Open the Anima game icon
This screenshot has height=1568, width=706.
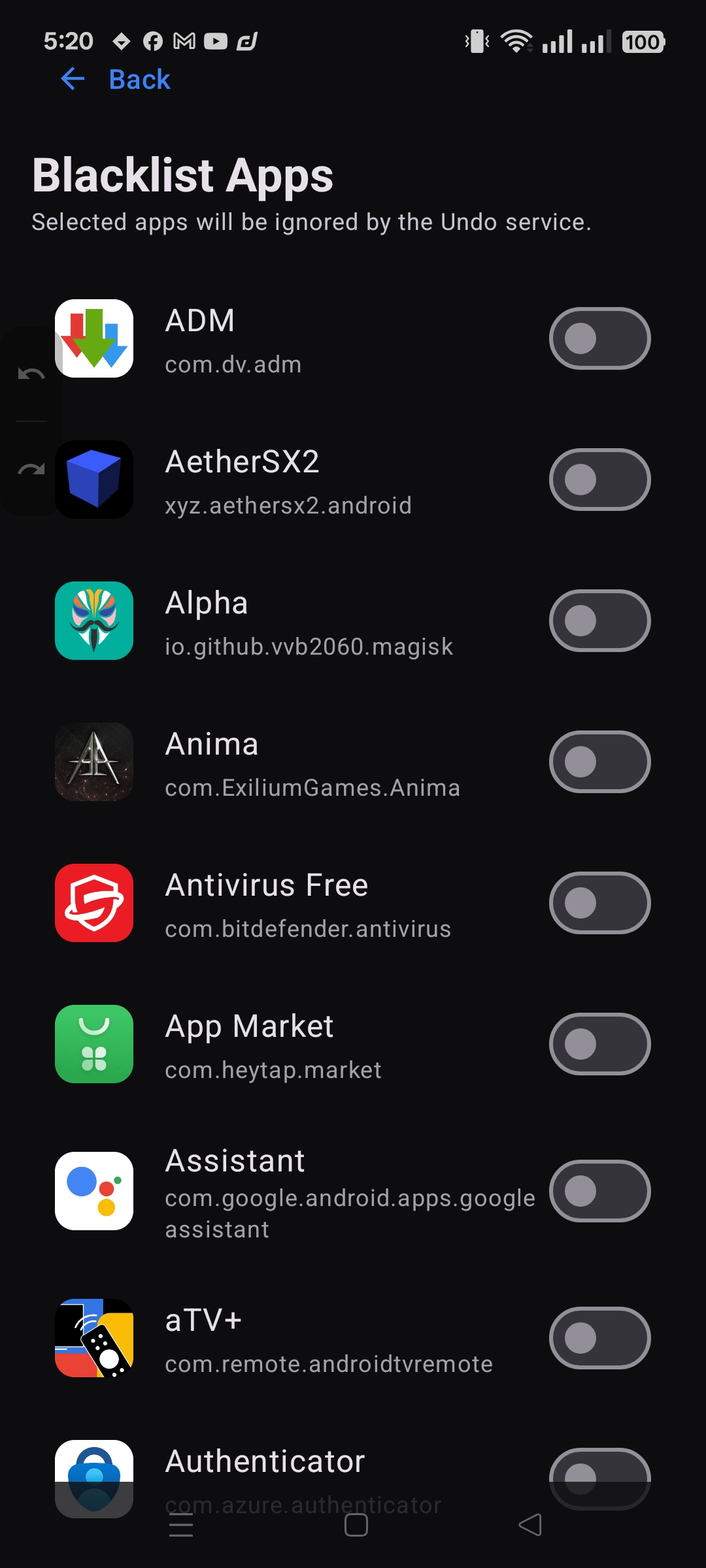pos(94,761)
